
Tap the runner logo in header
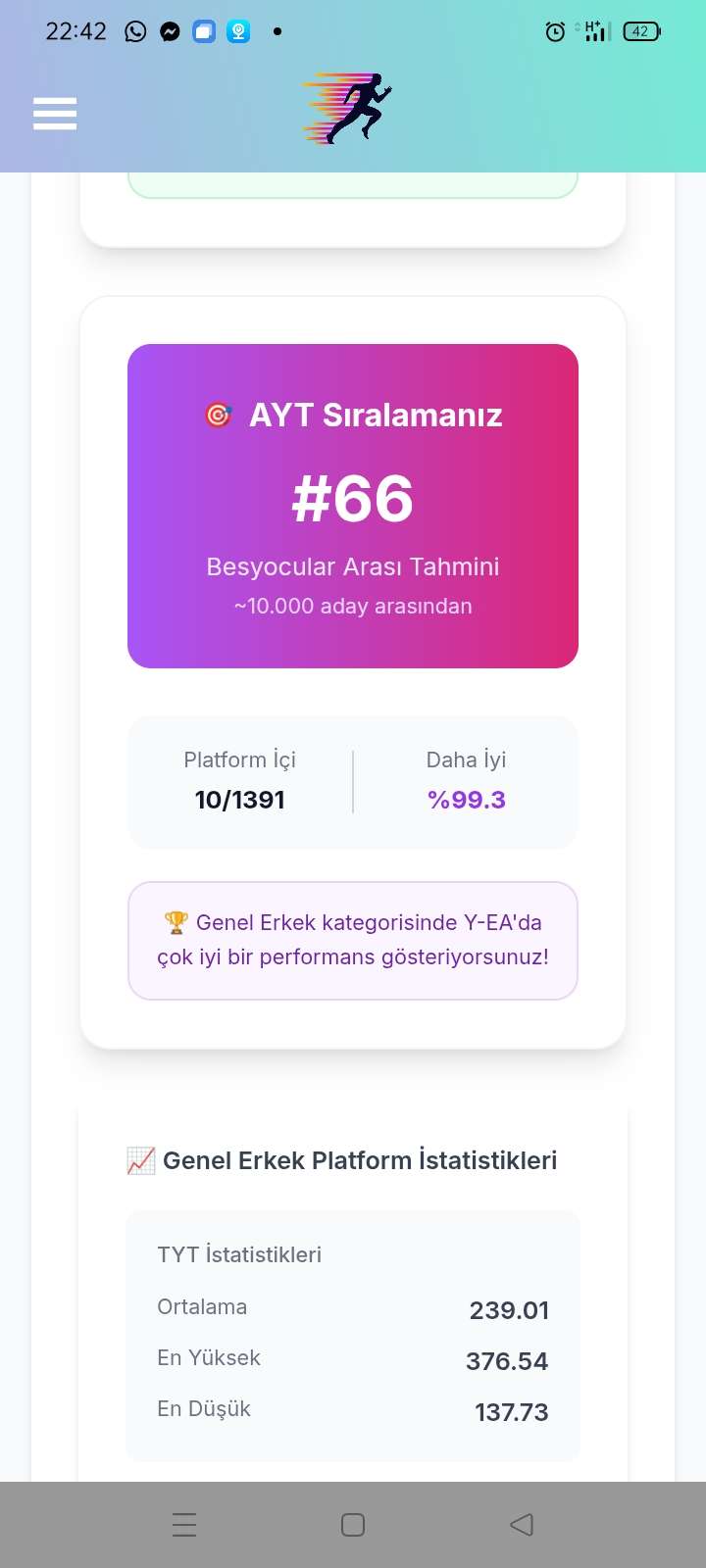coord(348,109)
